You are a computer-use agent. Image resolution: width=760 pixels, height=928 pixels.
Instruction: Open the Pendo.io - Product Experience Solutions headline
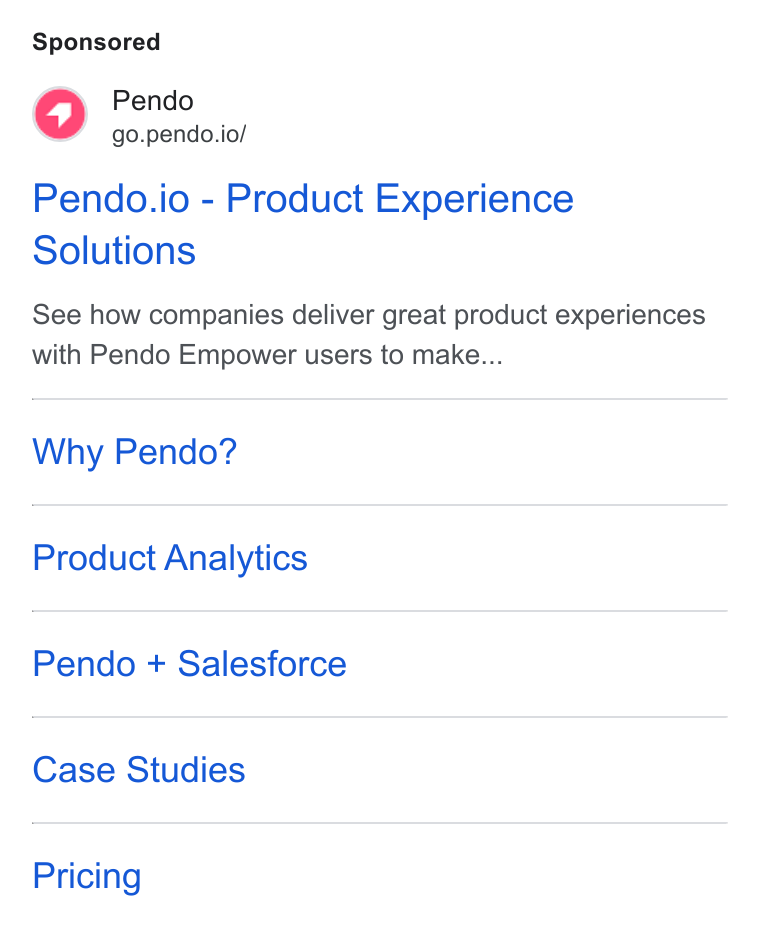(303, 224)
